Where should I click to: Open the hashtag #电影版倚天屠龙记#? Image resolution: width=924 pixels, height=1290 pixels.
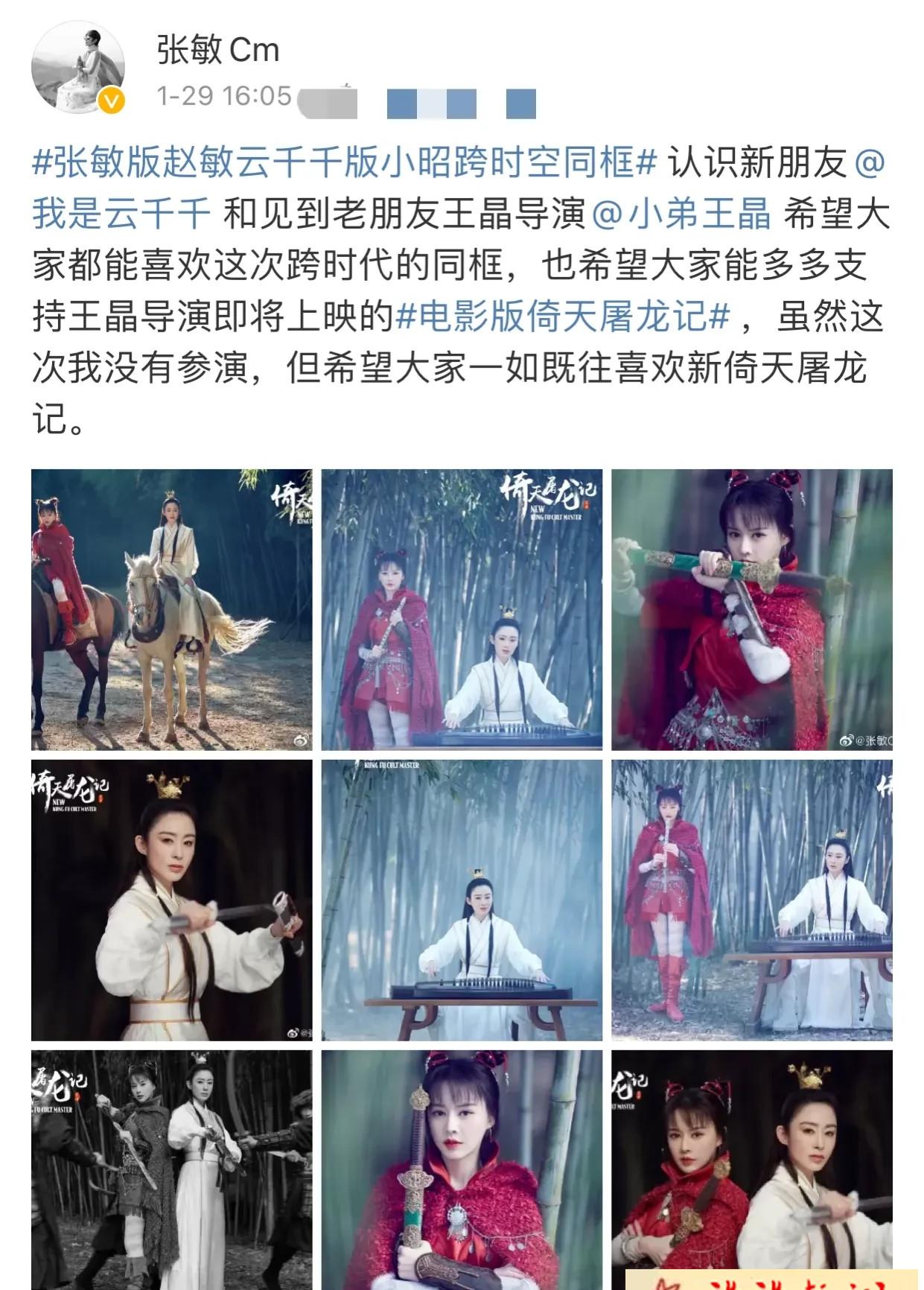tap(562, 317)
